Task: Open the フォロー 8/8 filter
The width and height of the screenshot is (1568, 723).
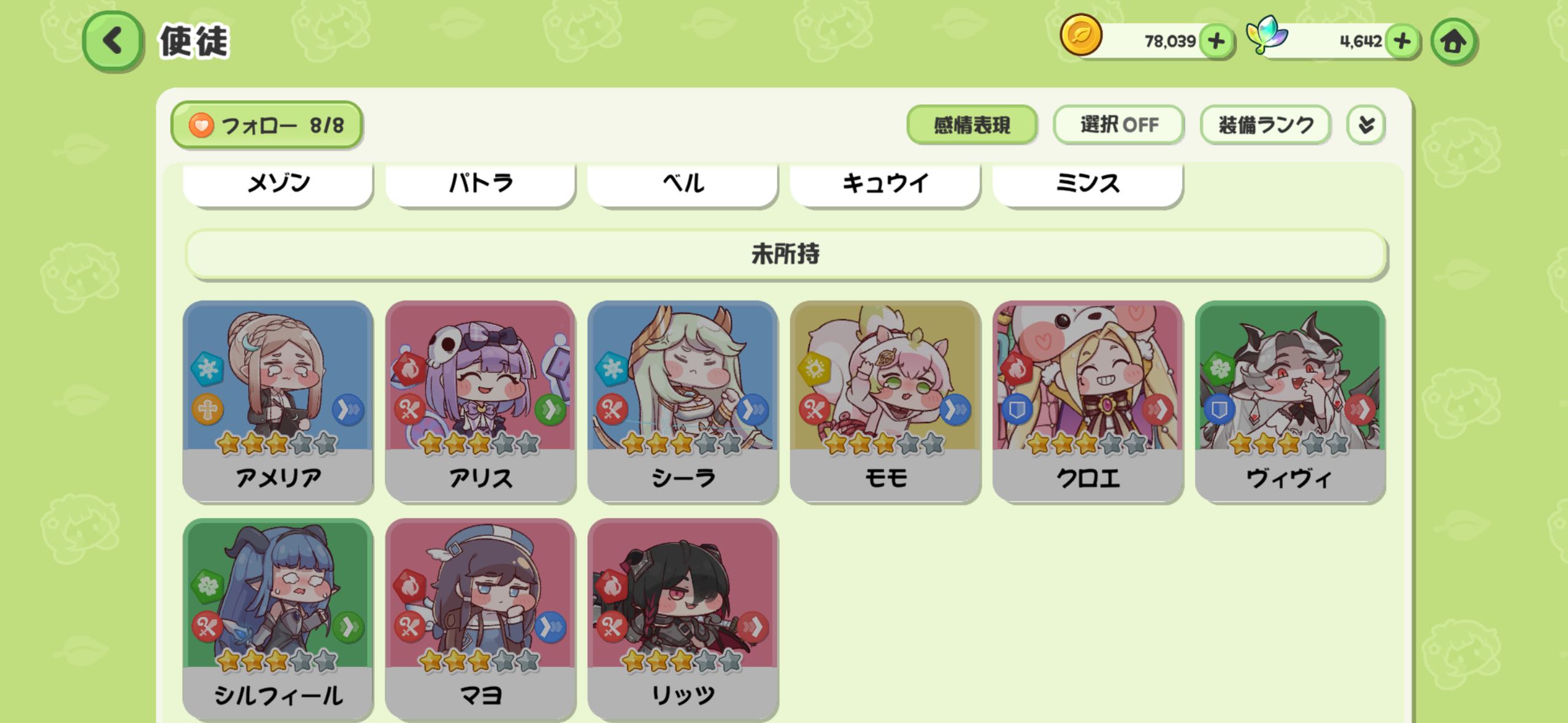Action: [x=266, y=125]
